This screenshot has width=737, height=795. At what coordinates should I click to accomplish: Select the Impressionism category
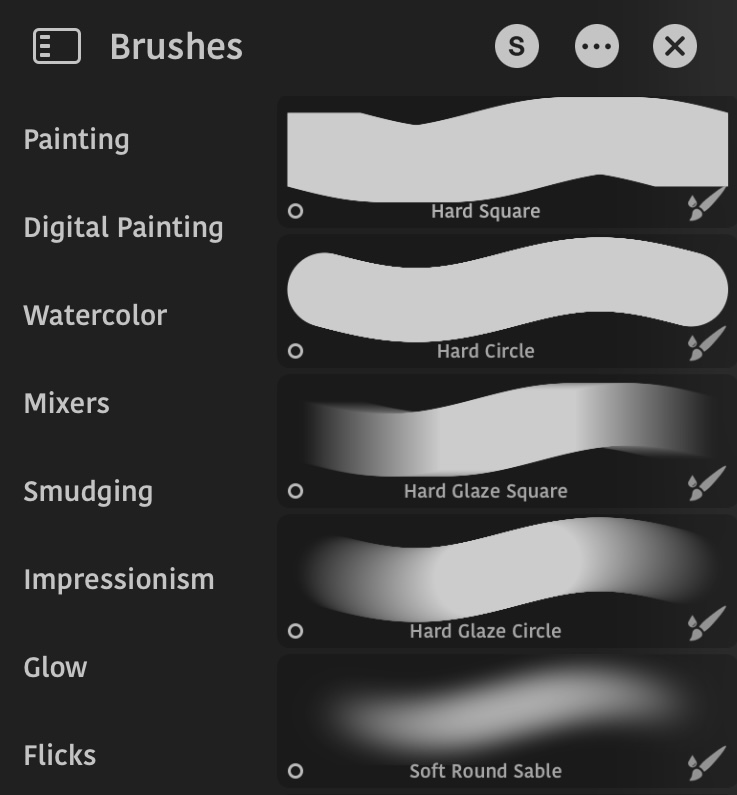click(119, 579)
